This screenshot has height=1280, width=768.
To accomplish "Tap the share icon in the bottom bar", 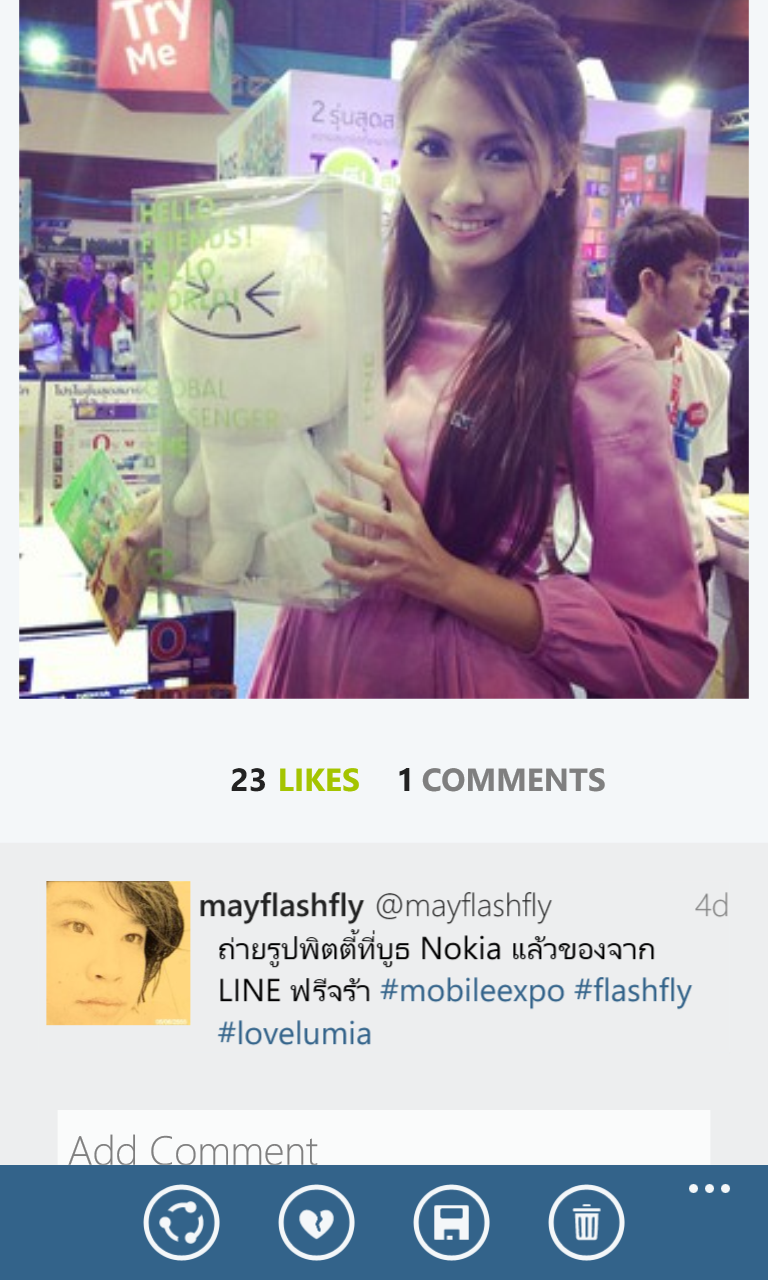I will 181,1222.
